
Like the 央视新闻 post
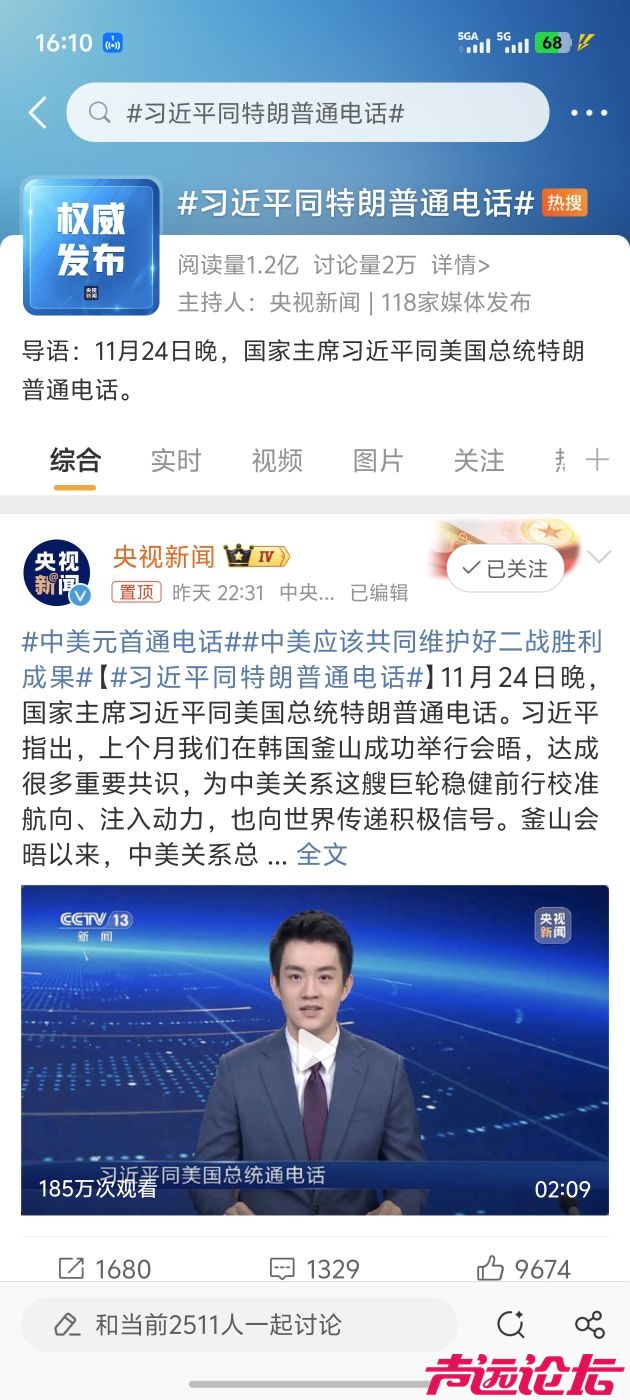pyautogui.click(x=523, y=1269)
